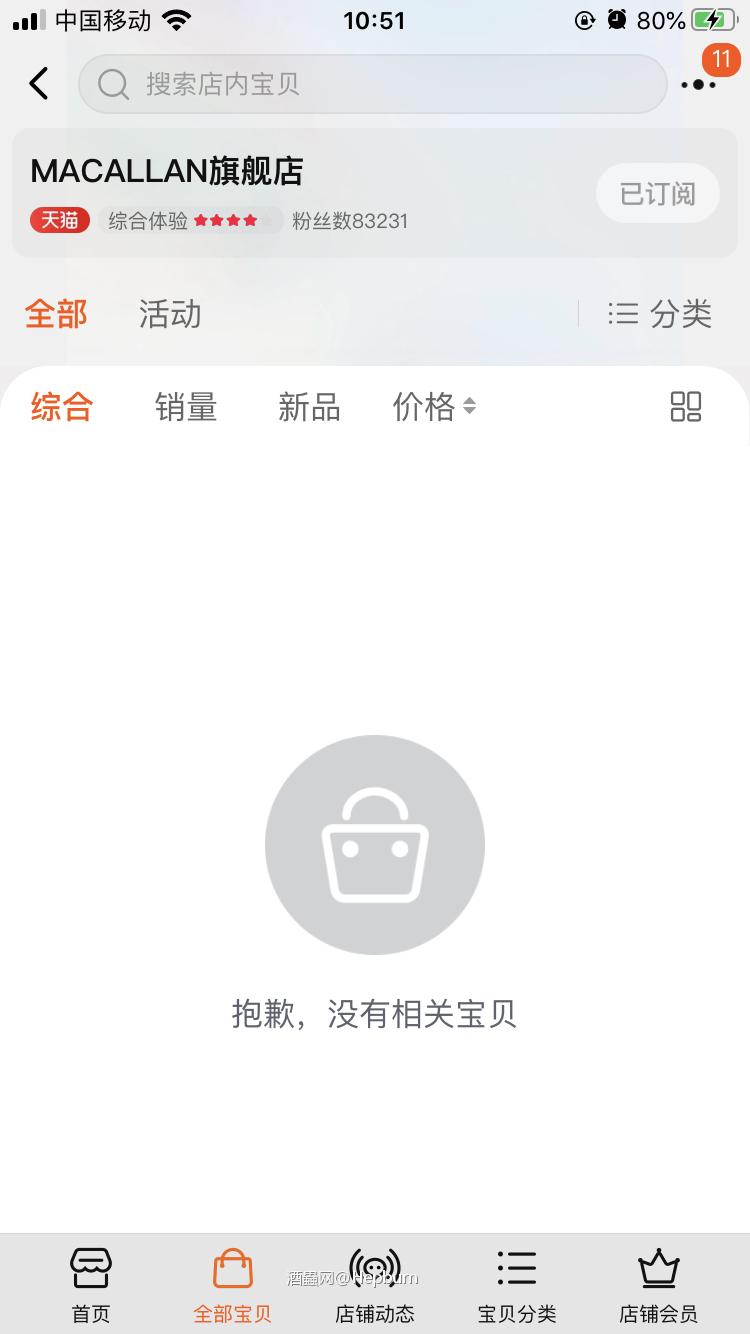Viewport: 750px width, 1334px height.
Task: Tap the back arrow to leave store
Action: [x=38, y=84]
